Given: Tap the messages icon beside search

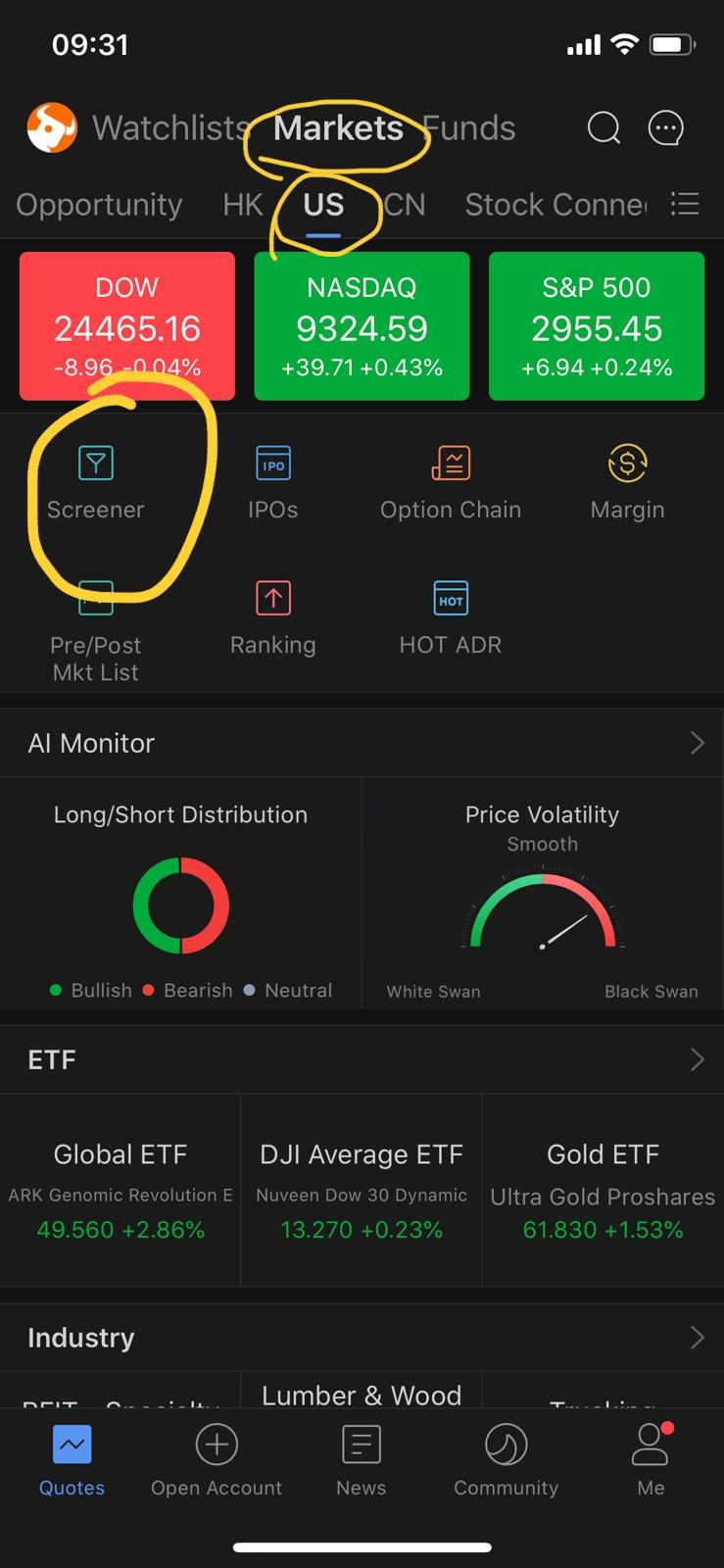Looking at the screenshot, I should 665,127.
